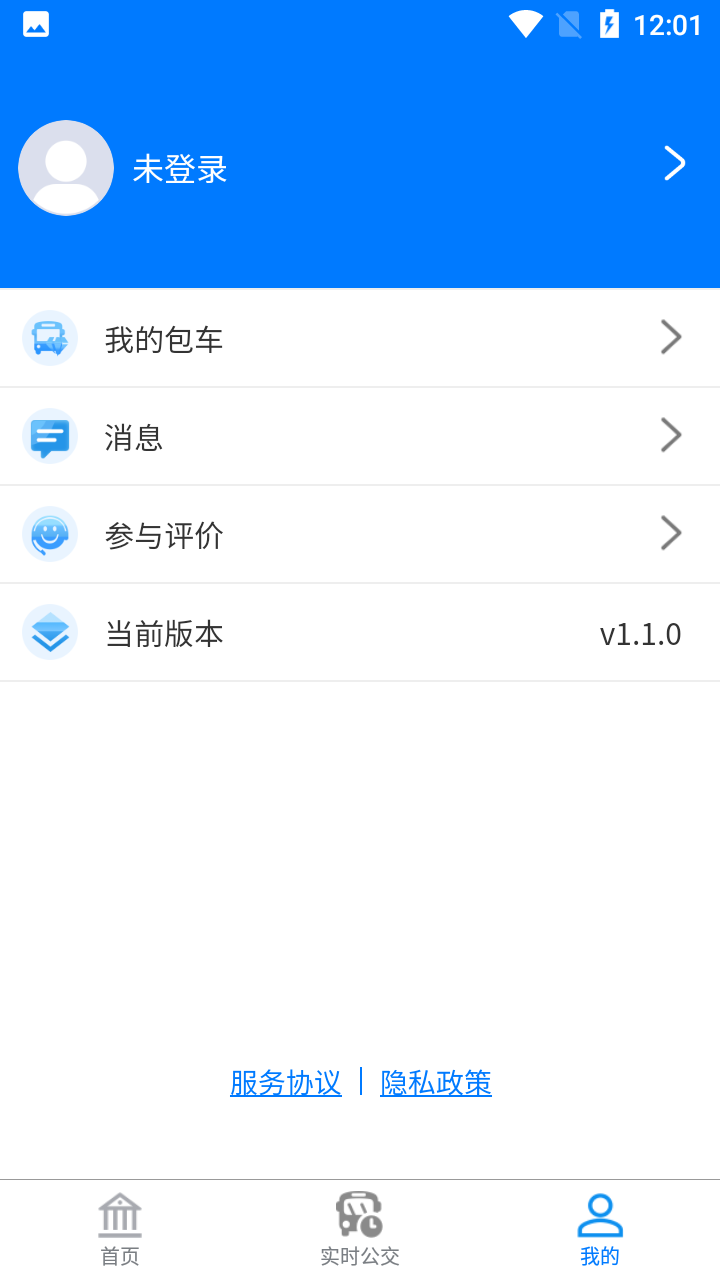Tap the version number v1.1.0
Screen dimensions: 720x1280
(642, 633)
